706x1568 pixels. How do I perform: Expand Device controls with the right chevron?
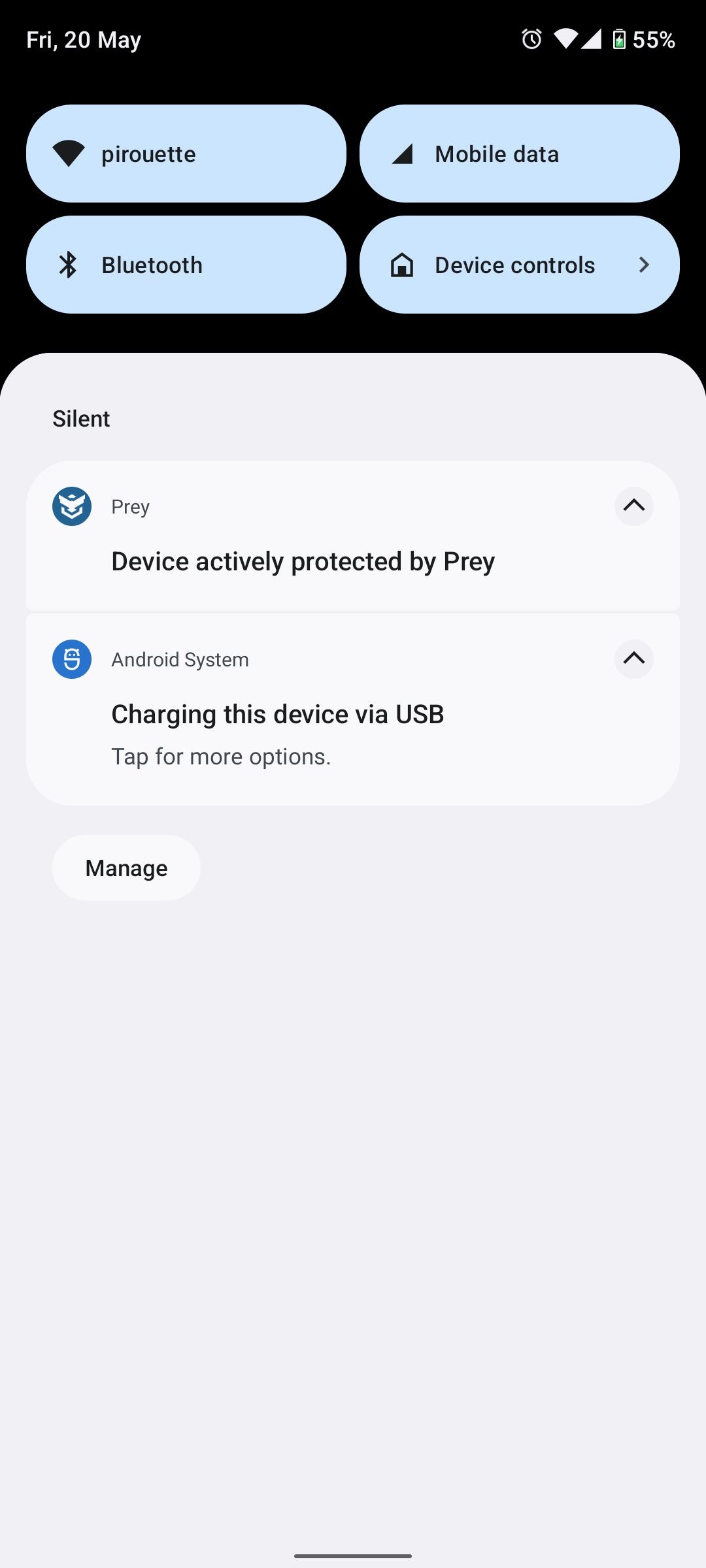(644, 265)
